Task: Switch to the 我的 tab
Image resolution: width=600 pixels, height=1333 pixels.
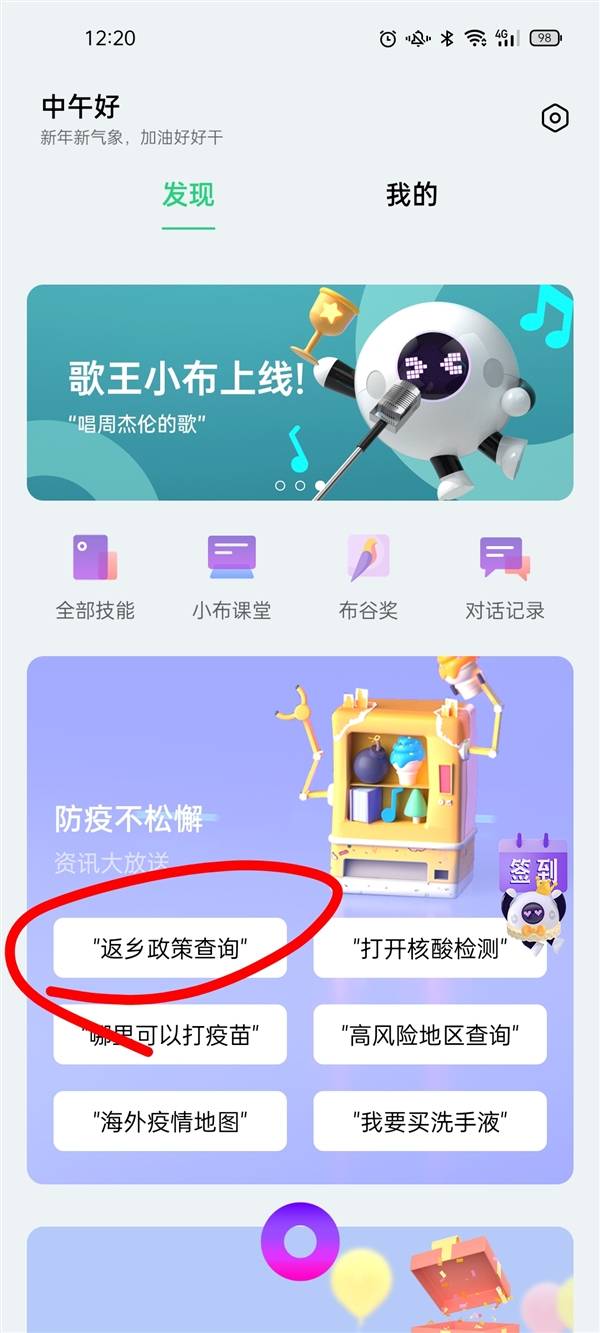Action: coord(412,195)
